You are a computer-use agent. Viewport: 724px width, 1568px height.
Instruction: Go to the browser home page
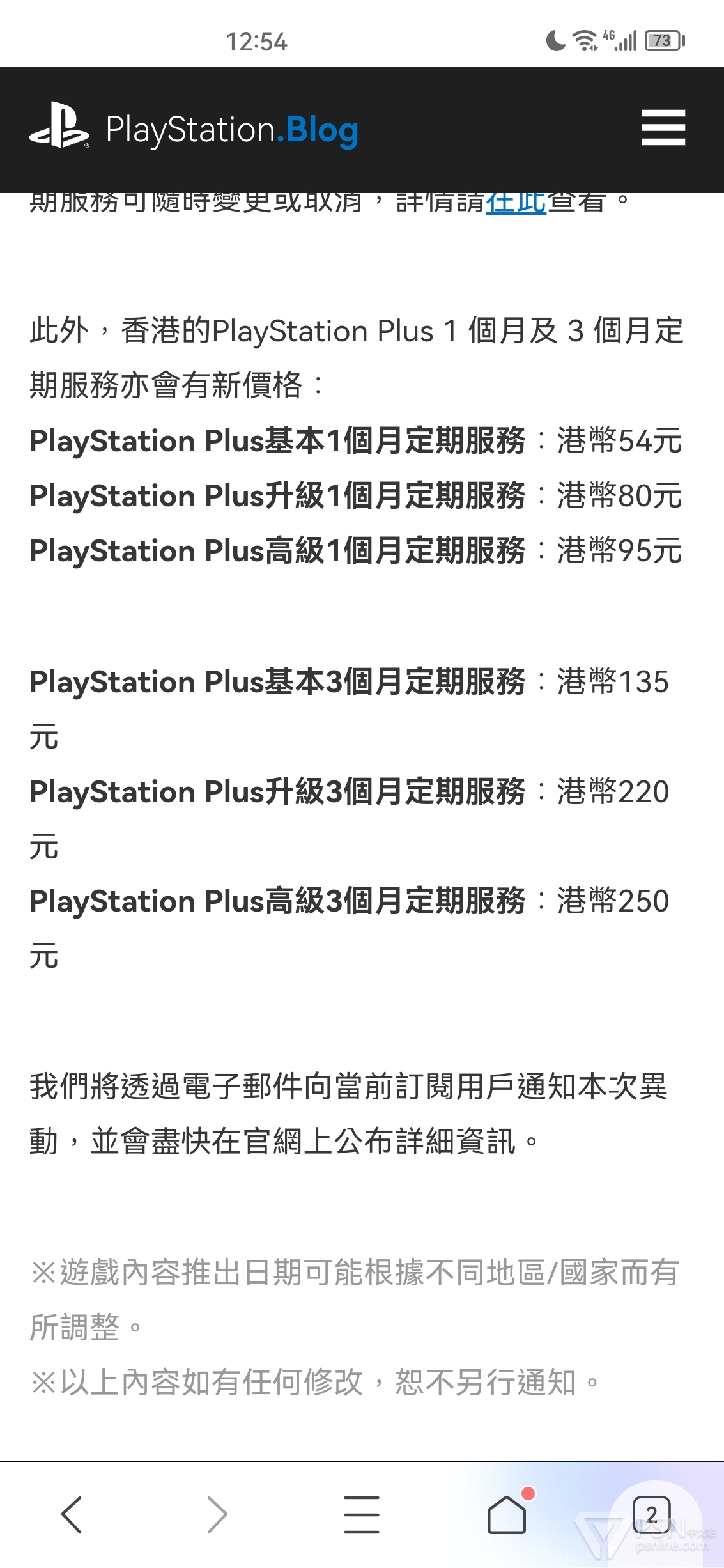click(507, 1514)
